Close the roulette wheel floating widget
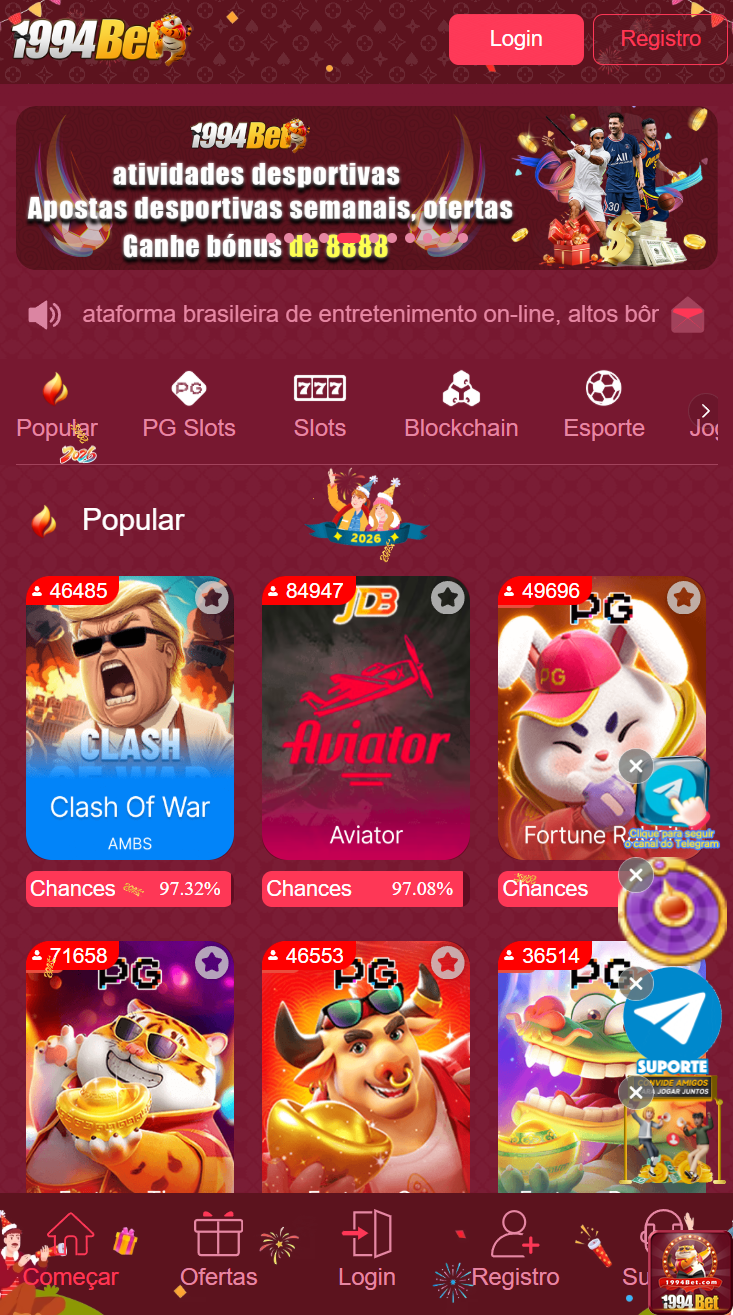733x1315 pixels. (x=636, y=875)
